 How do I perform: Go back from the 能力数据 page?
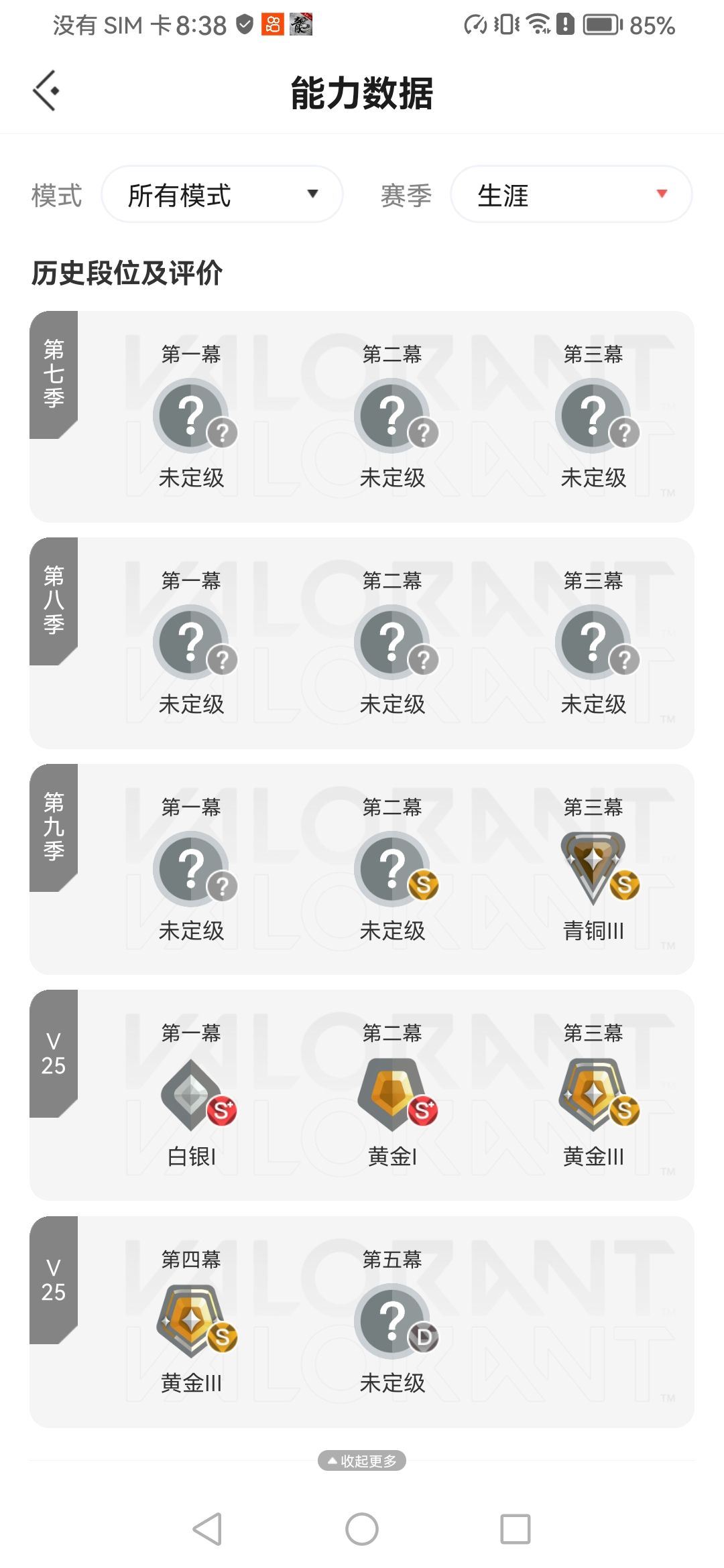(46, 90)
